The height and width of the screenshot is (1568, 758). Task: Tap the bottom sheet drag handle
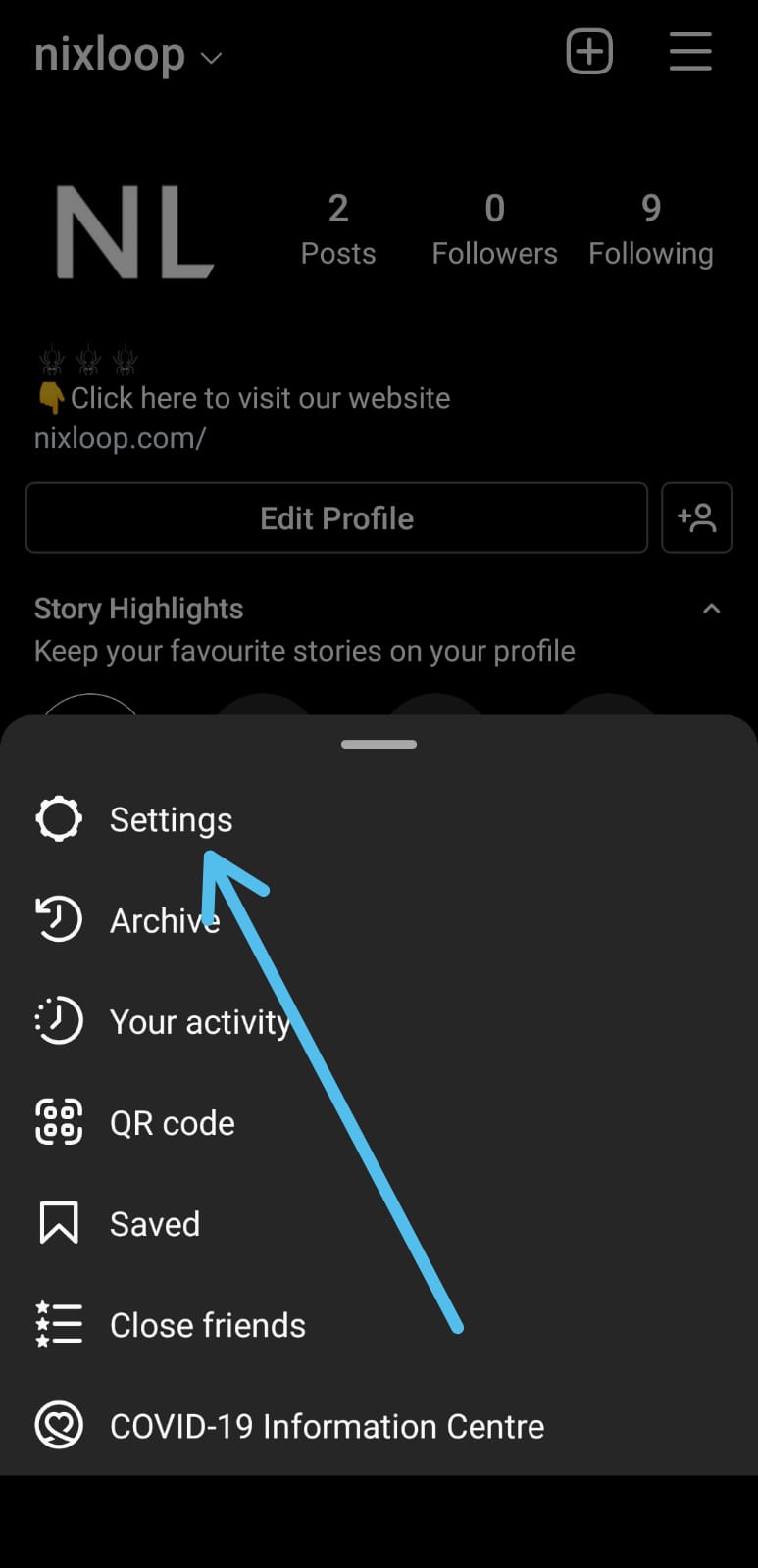click(x=379, y=744)
